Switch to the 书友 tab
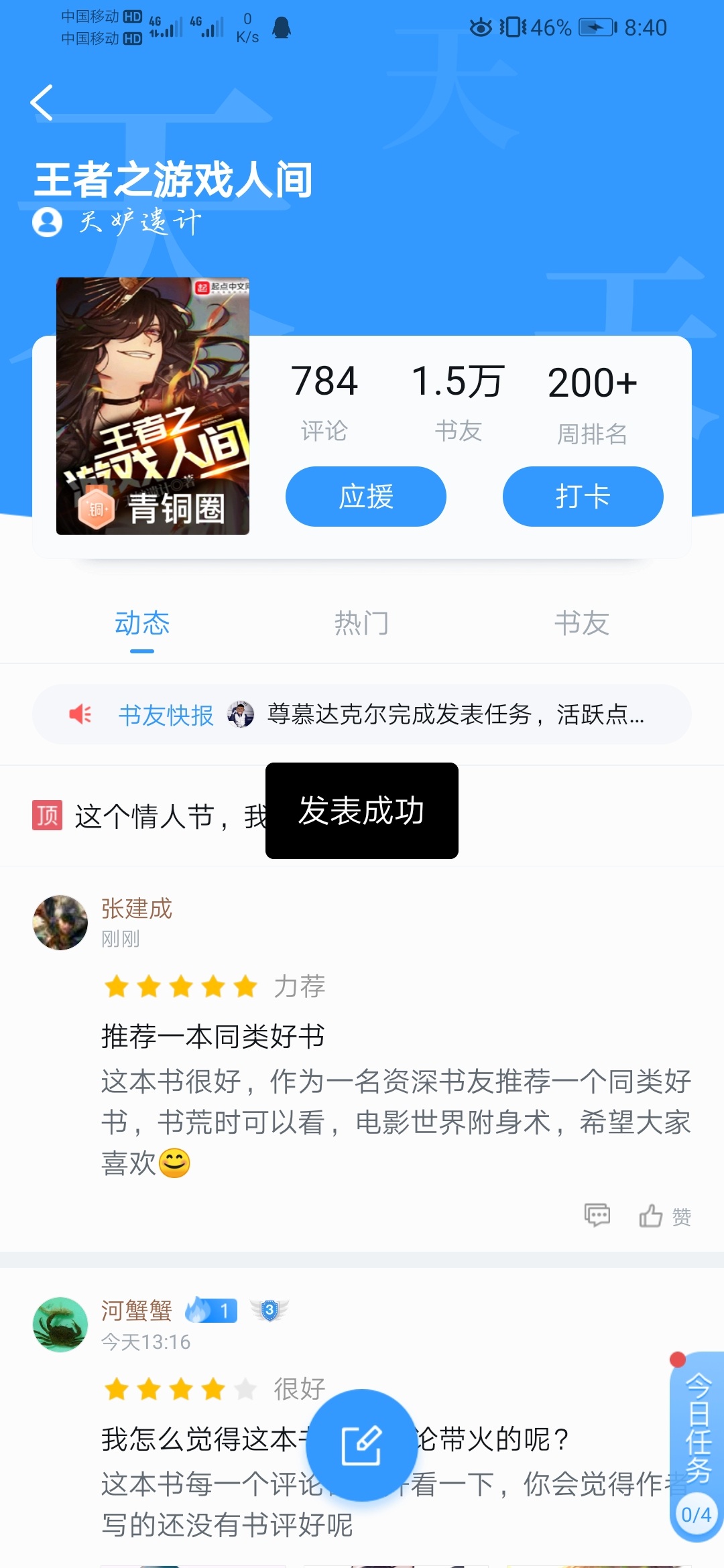The image size is (724, 1568). [x=581, y=623]
